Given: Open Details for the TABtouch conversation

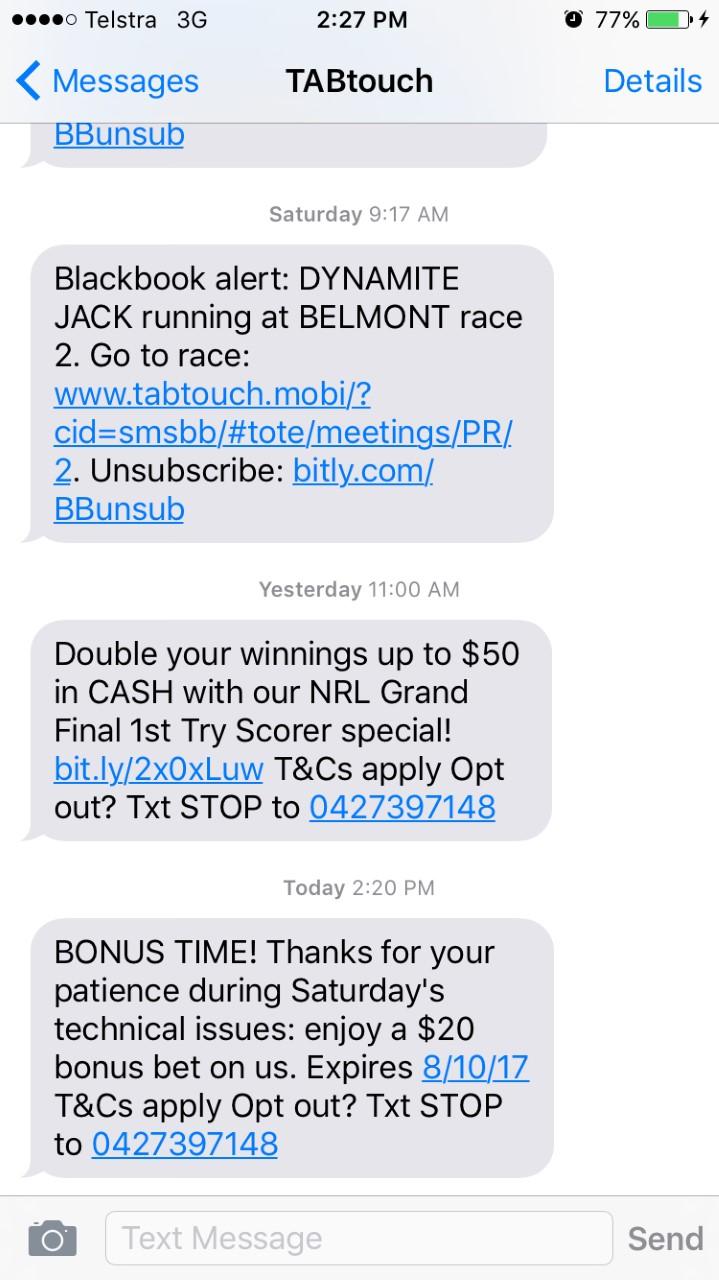Looking at the screenshot, I should point(652,81).
